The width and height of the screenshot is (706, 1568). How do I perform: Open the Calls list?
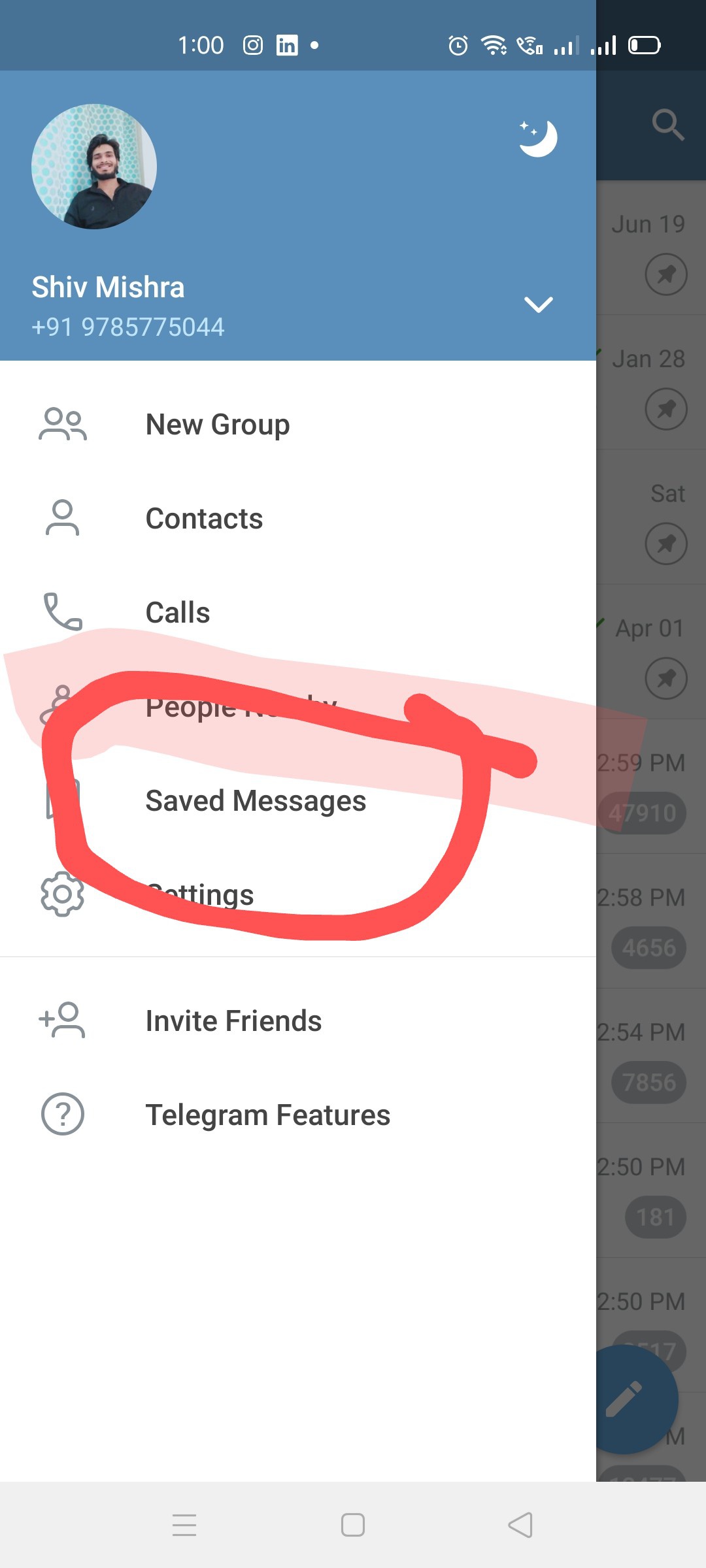click(x=178, y=613)
